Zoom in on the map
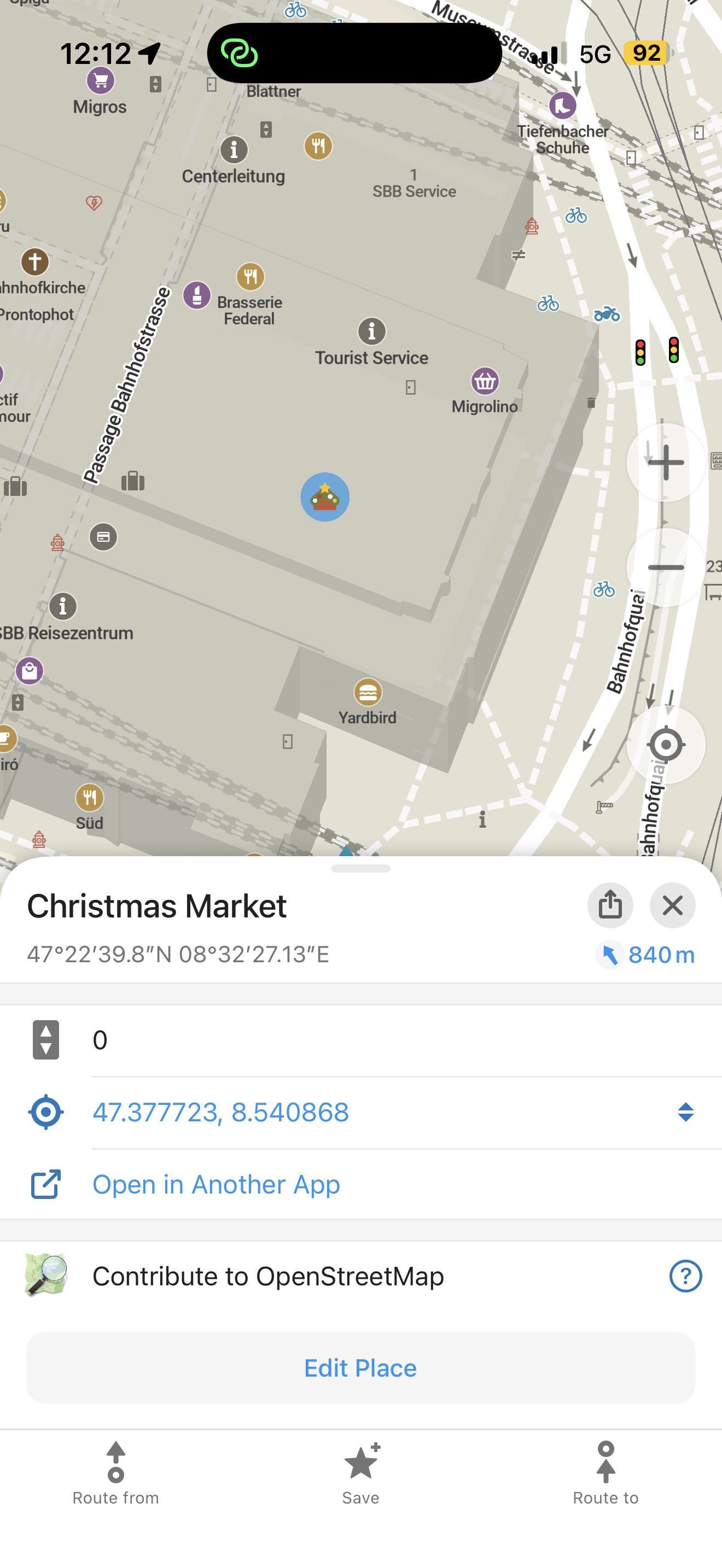 coord(665,463)
